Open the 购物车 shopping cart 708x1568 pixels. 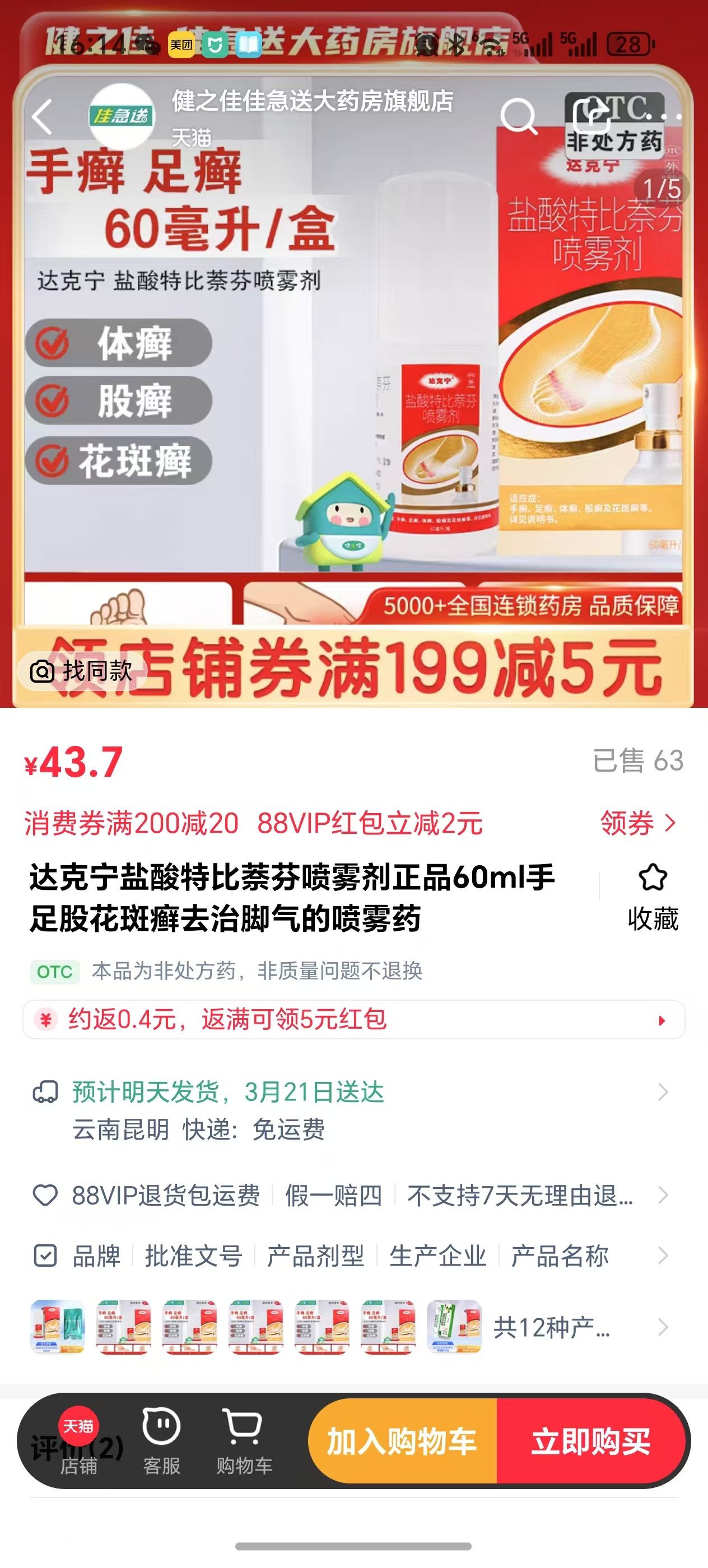244,1443
